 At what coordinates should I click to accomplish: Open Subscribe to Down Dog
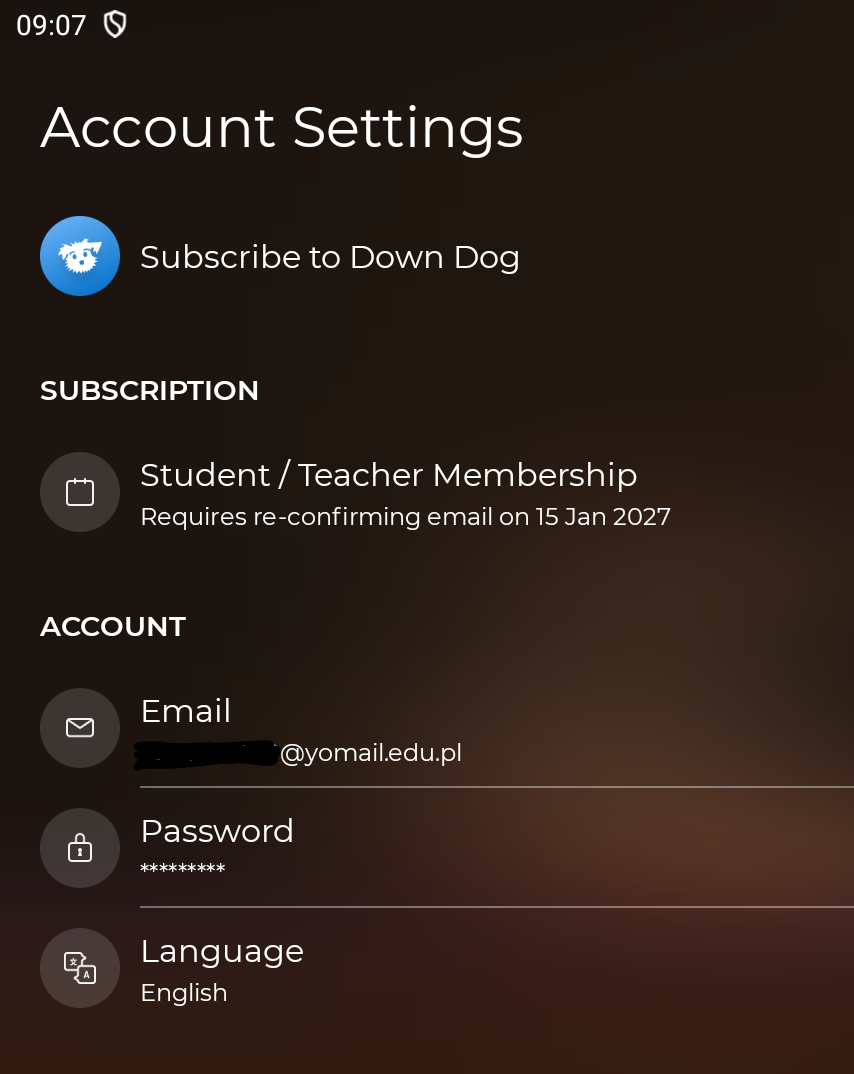[x=329, y=257]
